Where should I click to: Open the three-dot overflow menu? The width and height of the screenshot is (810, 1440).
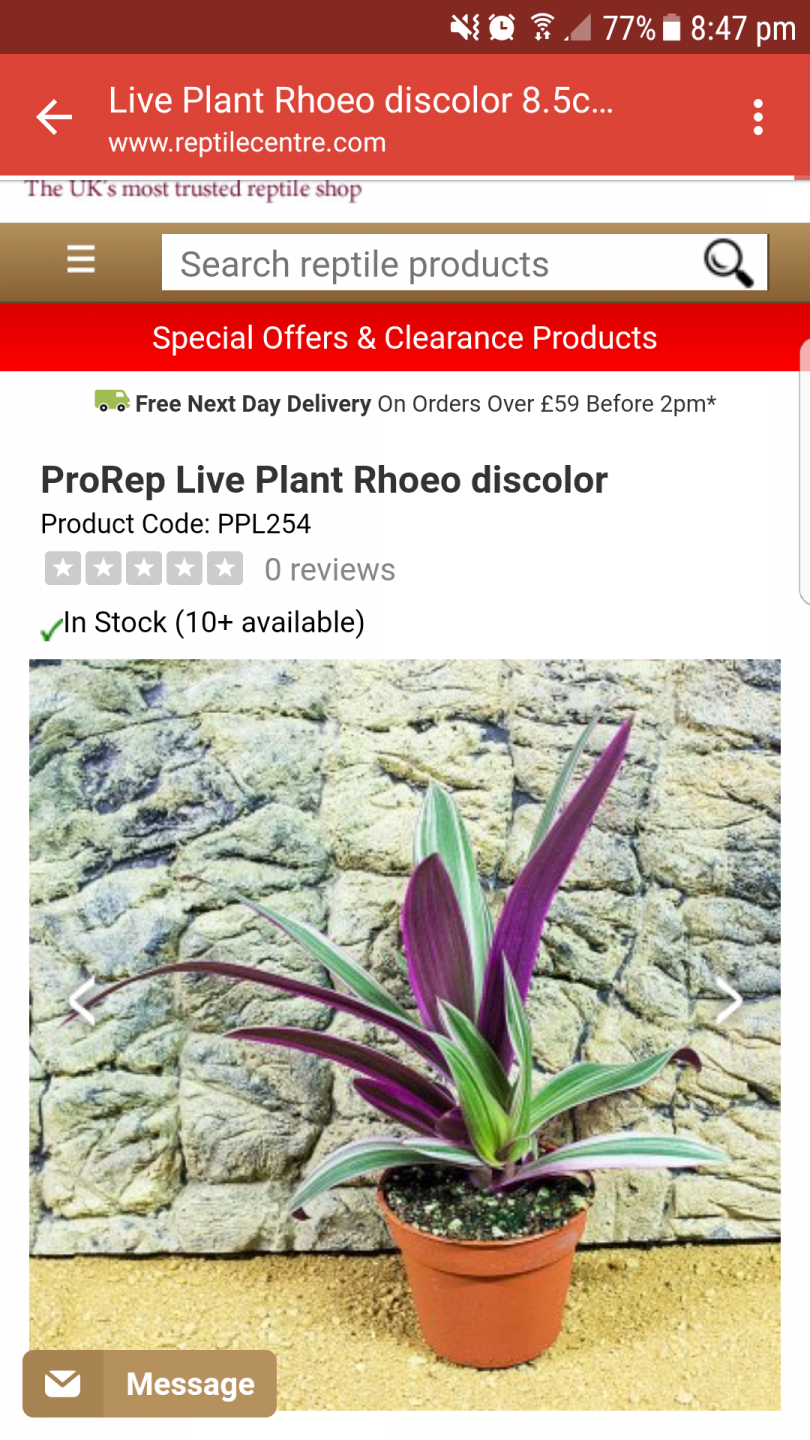tap(758, 117)
